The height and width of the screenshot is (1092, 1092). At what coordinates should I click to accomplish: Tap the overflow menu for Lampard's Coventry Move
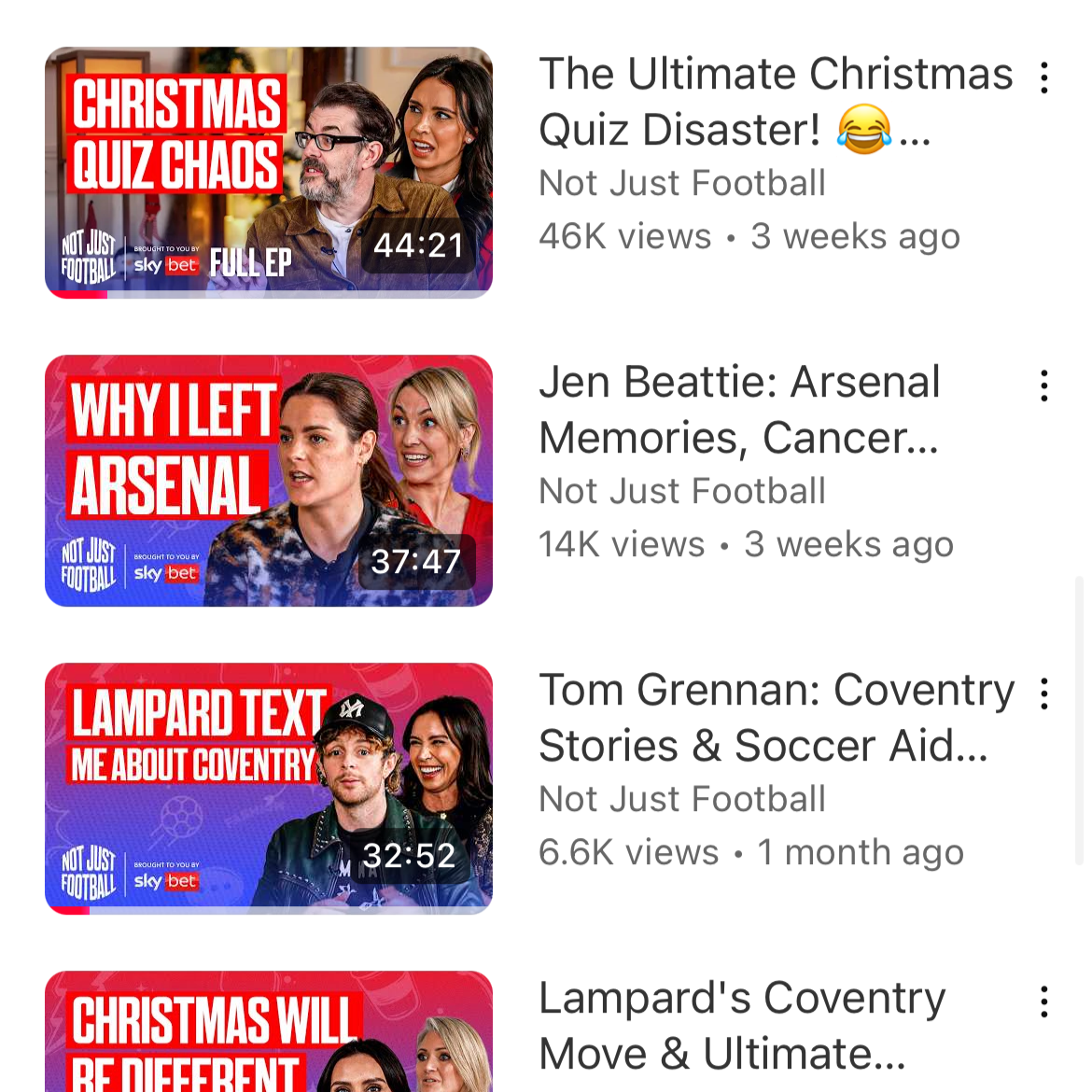[x=1044, y=1001]
